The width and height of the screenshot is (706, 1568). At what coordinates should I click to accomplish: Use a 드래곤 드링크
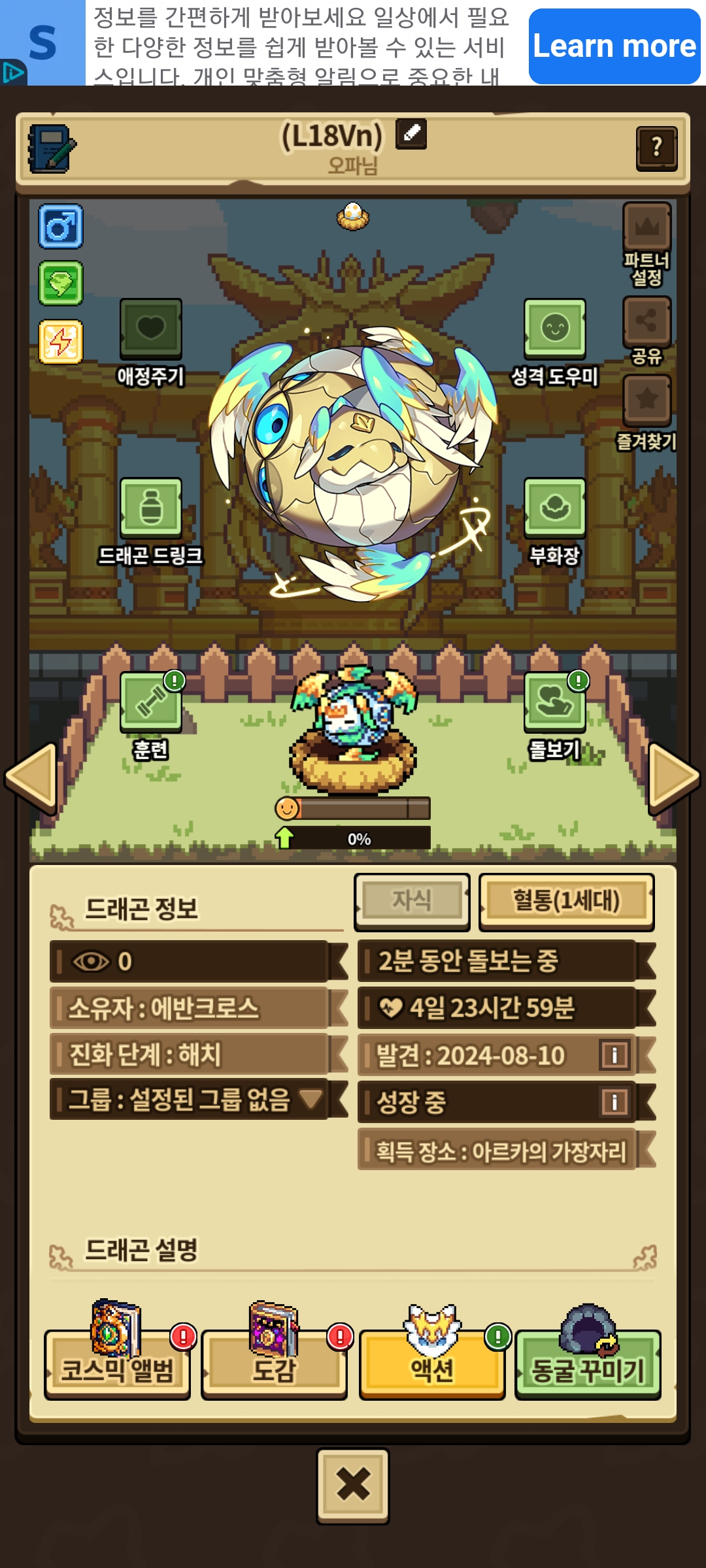pos(150,508)
